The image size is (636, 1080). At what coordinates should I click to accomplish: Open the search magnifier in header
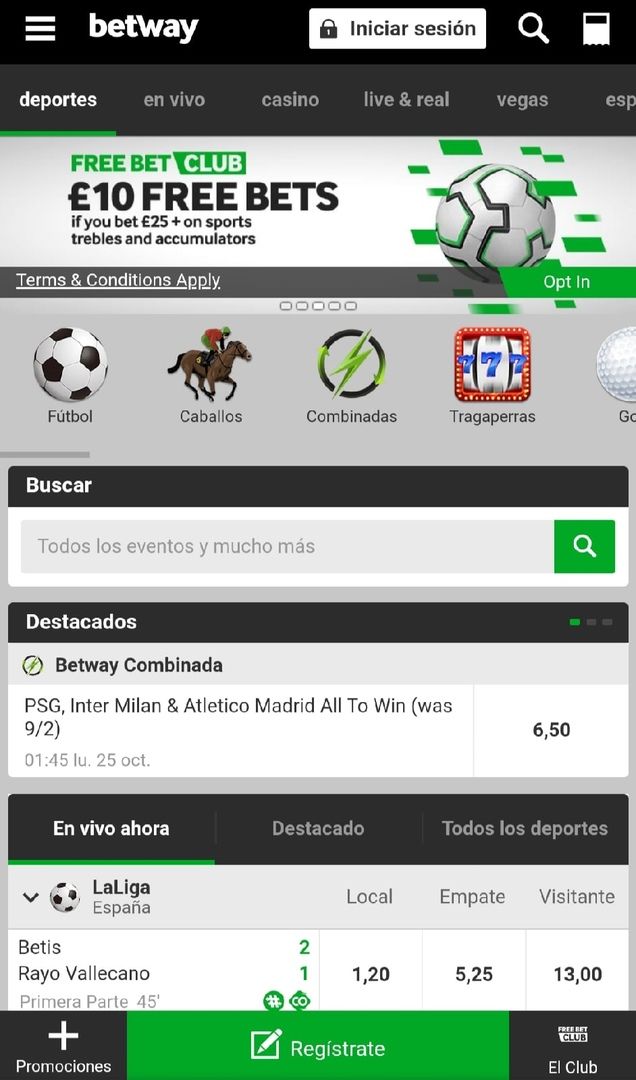pos(533,29)
